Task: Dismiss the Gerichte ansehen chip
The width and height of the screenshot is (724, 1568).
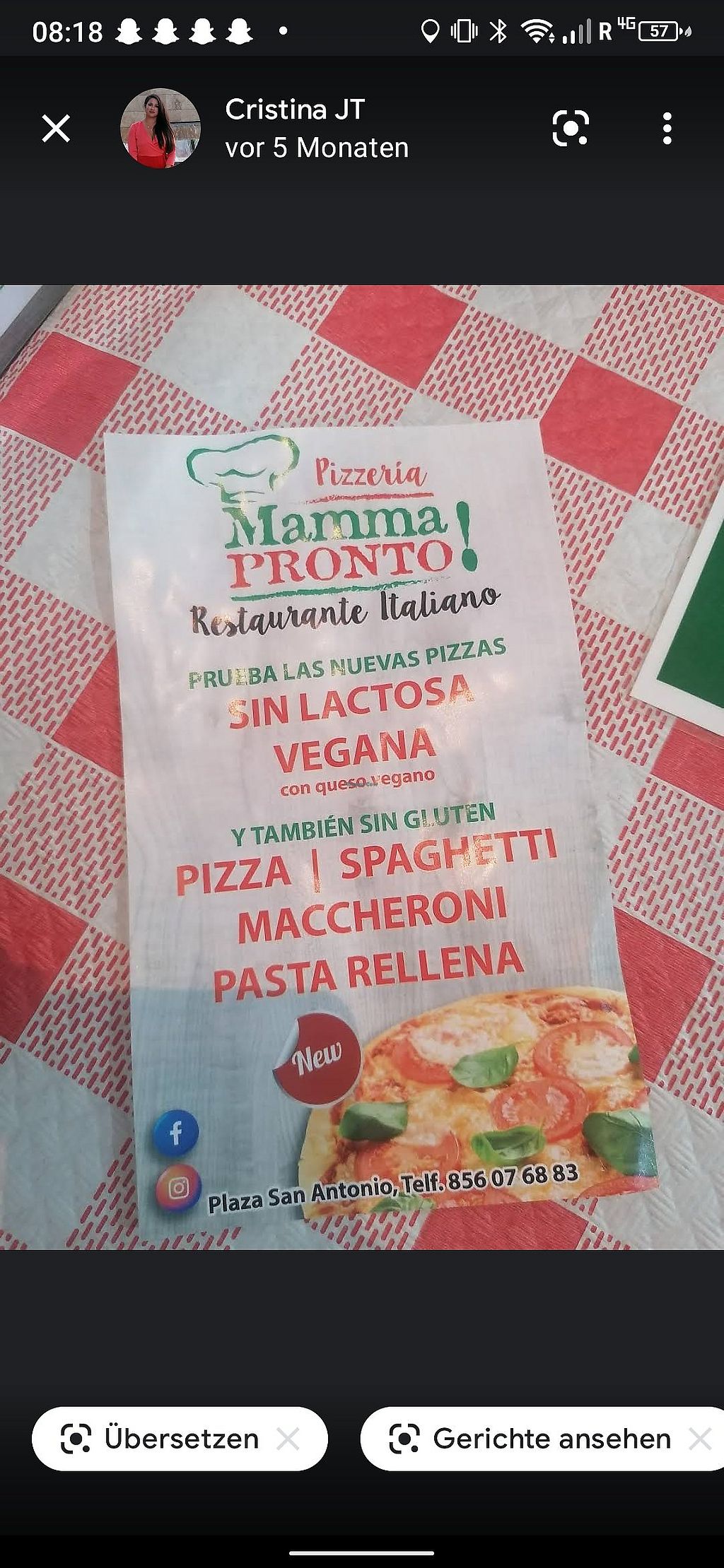Action: 701,1439
